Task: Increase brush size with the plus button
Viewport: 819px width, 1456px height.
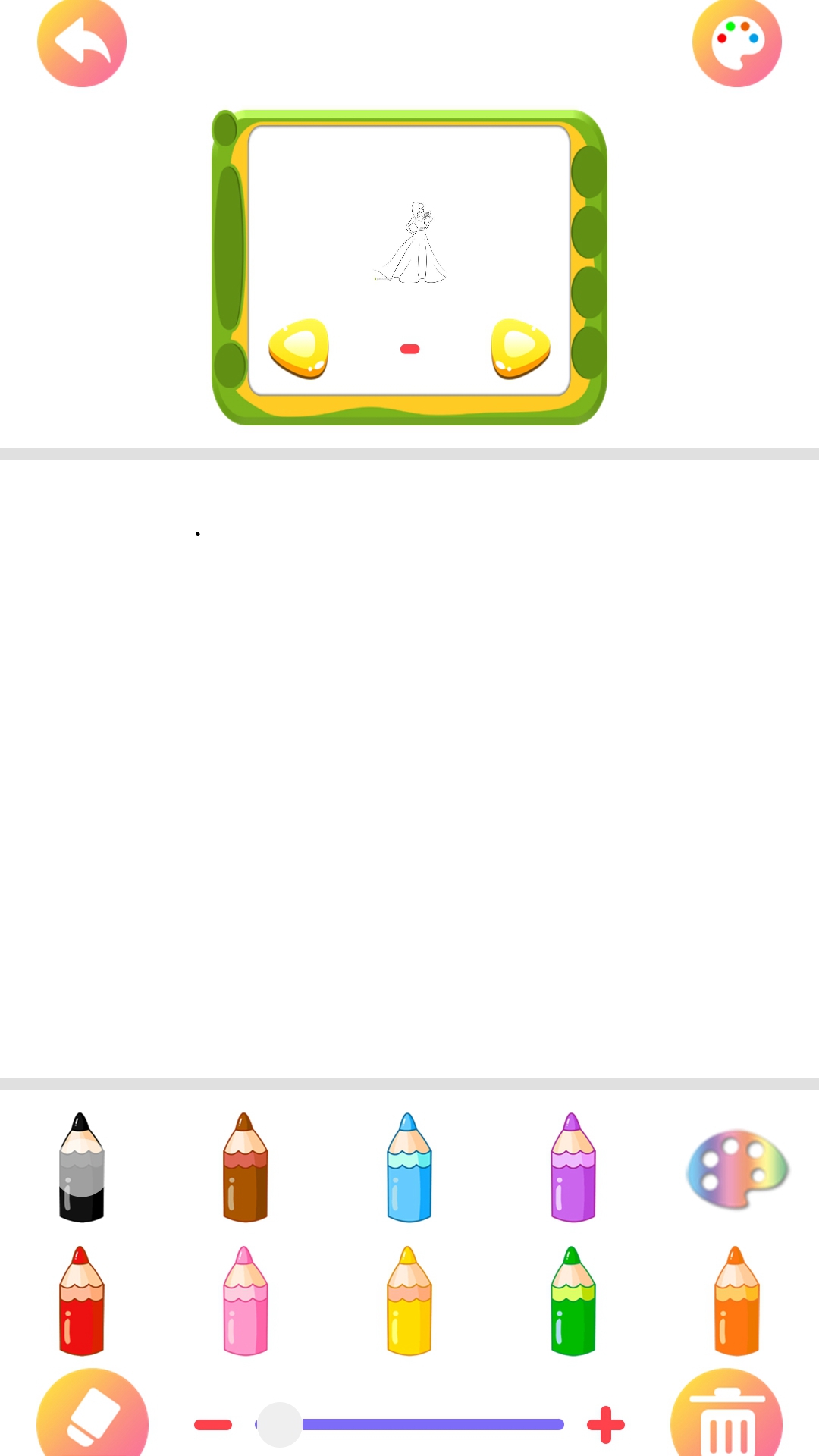Action: (x=604, y=1420)
